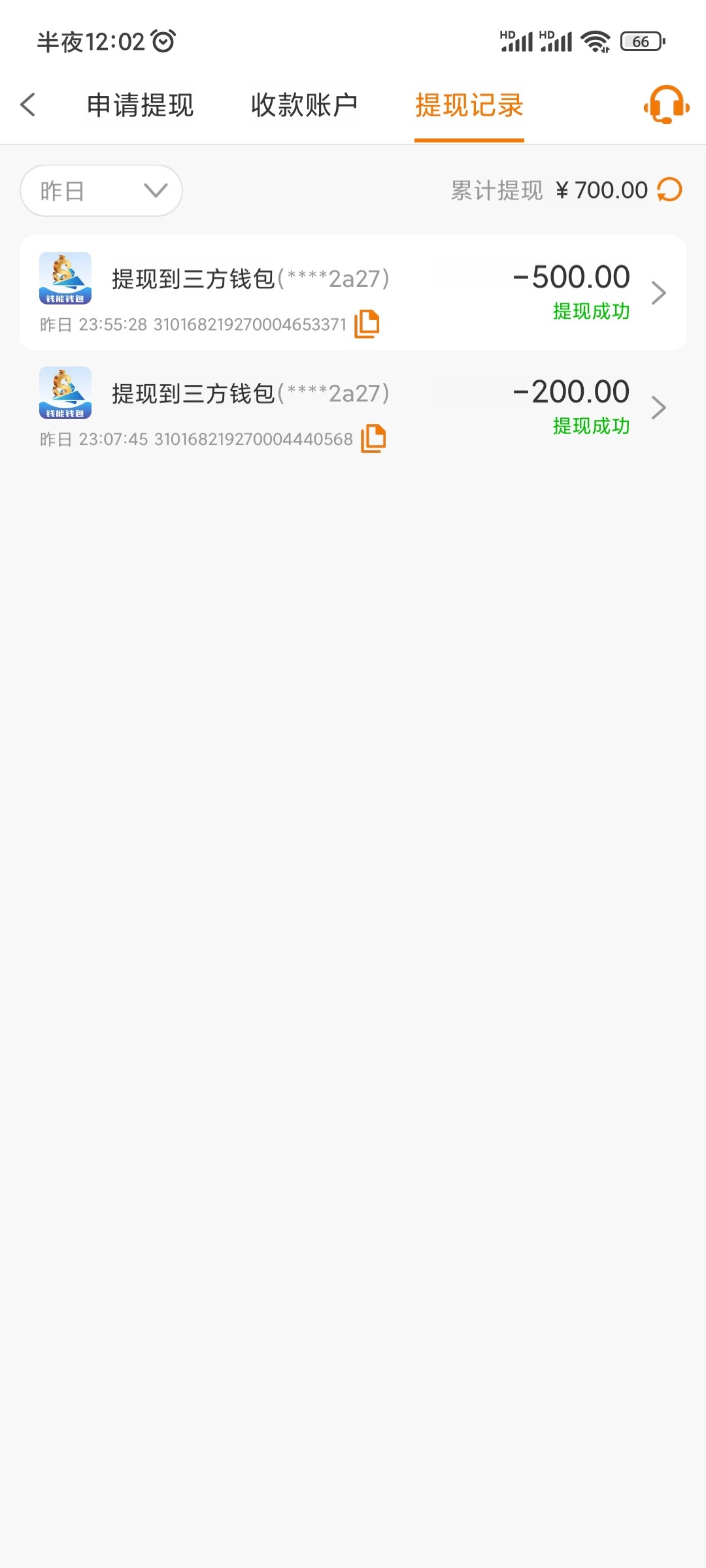The image size is (706, 1568).
Task: Open the customer service headset icon
Action: pyautogui.click(x=666, y=105)
